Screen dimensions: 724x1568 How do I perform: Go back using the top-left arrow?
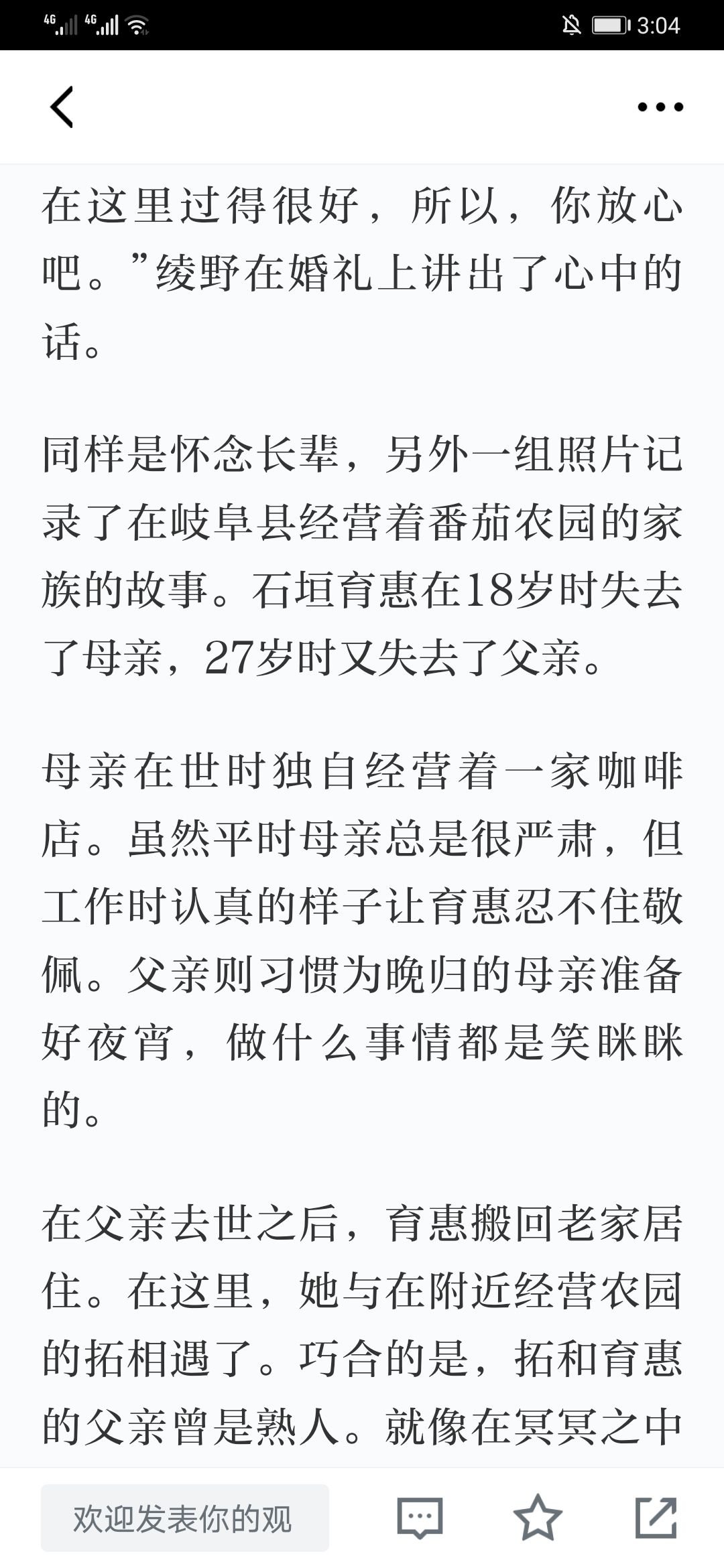(x=62, y=107)
